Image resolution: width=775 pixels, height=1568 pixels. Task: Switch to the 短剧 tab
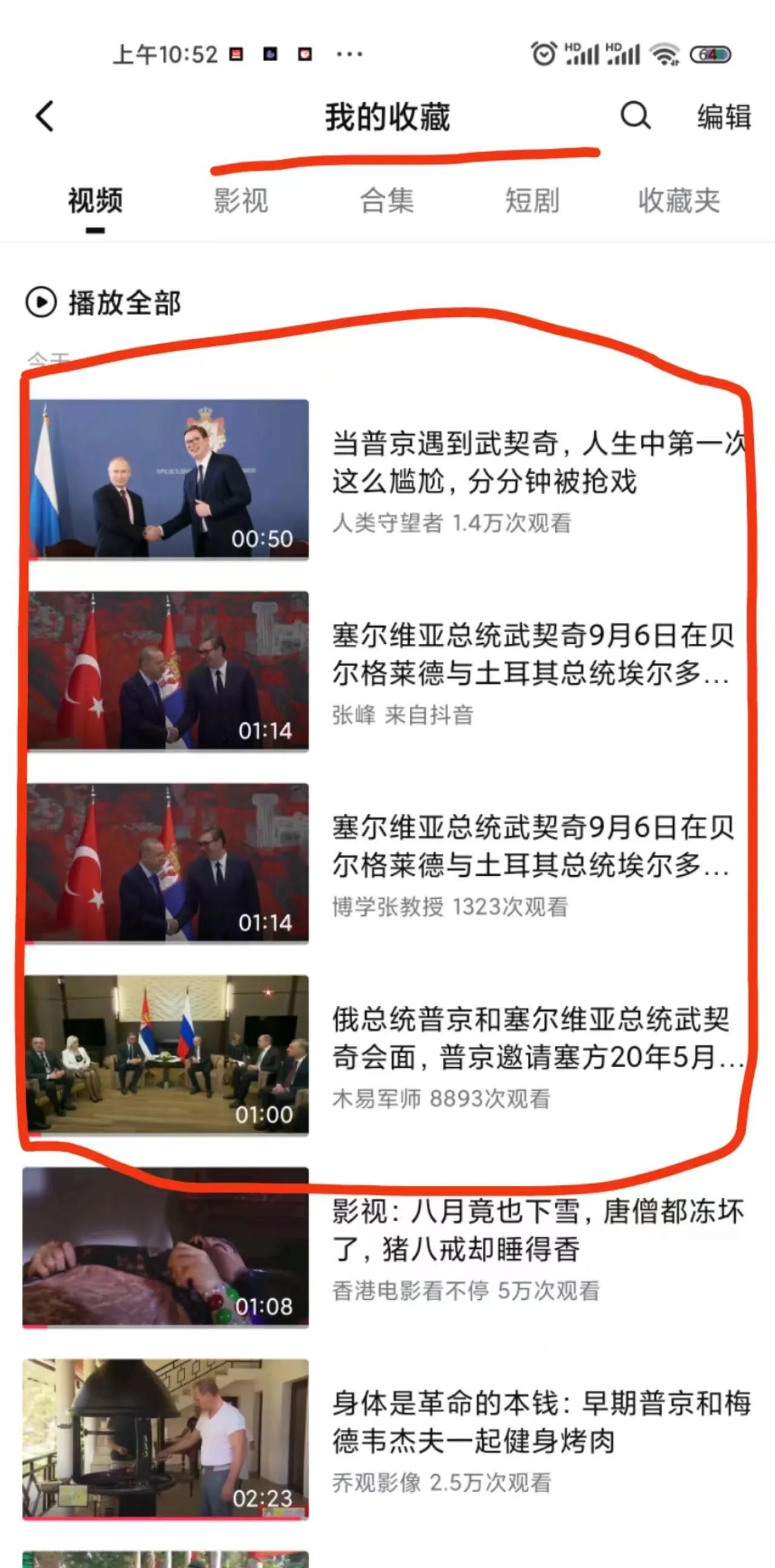pyautogui.click(x=532, y=200)
